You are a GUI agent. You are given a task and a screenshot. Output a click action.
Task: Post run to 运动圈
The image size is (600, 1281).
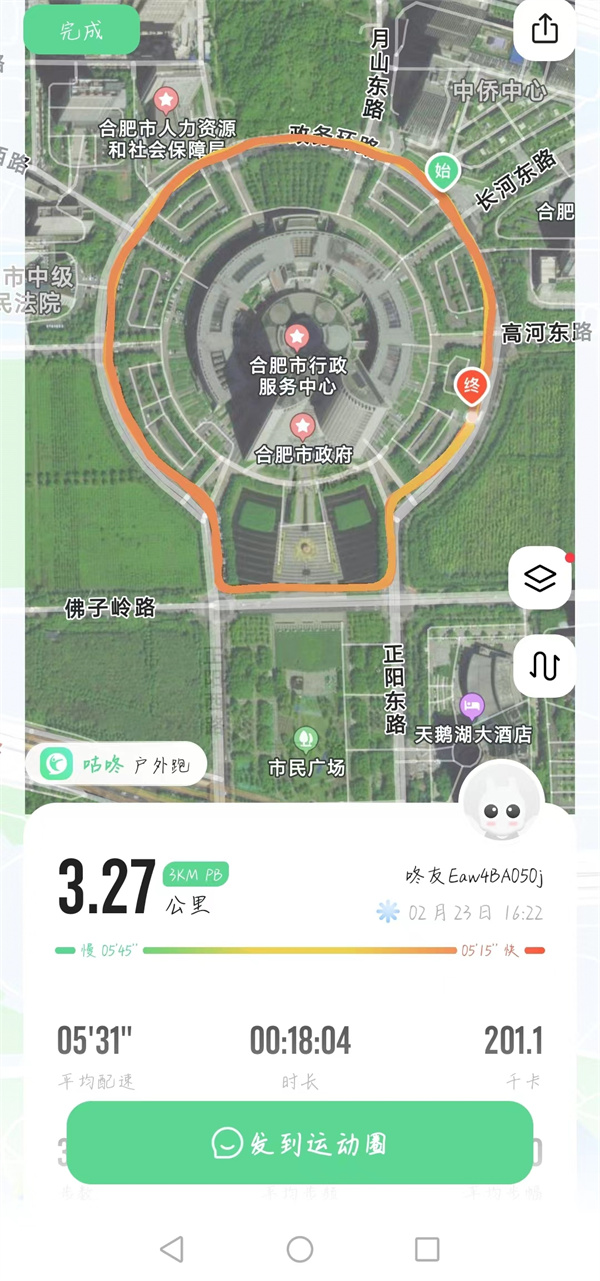[x=300, y=1143]
